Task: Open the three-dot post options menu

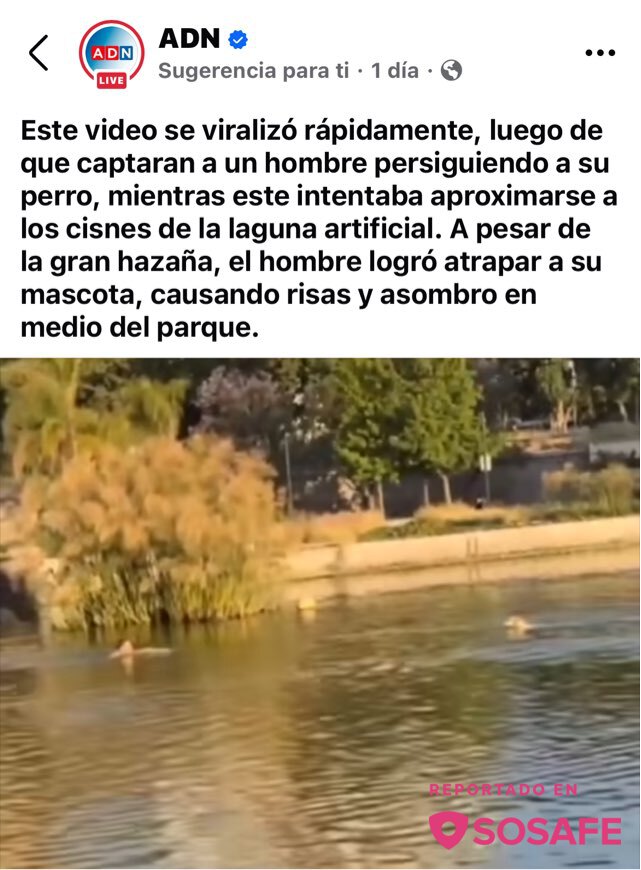Action: coord(599,53)
